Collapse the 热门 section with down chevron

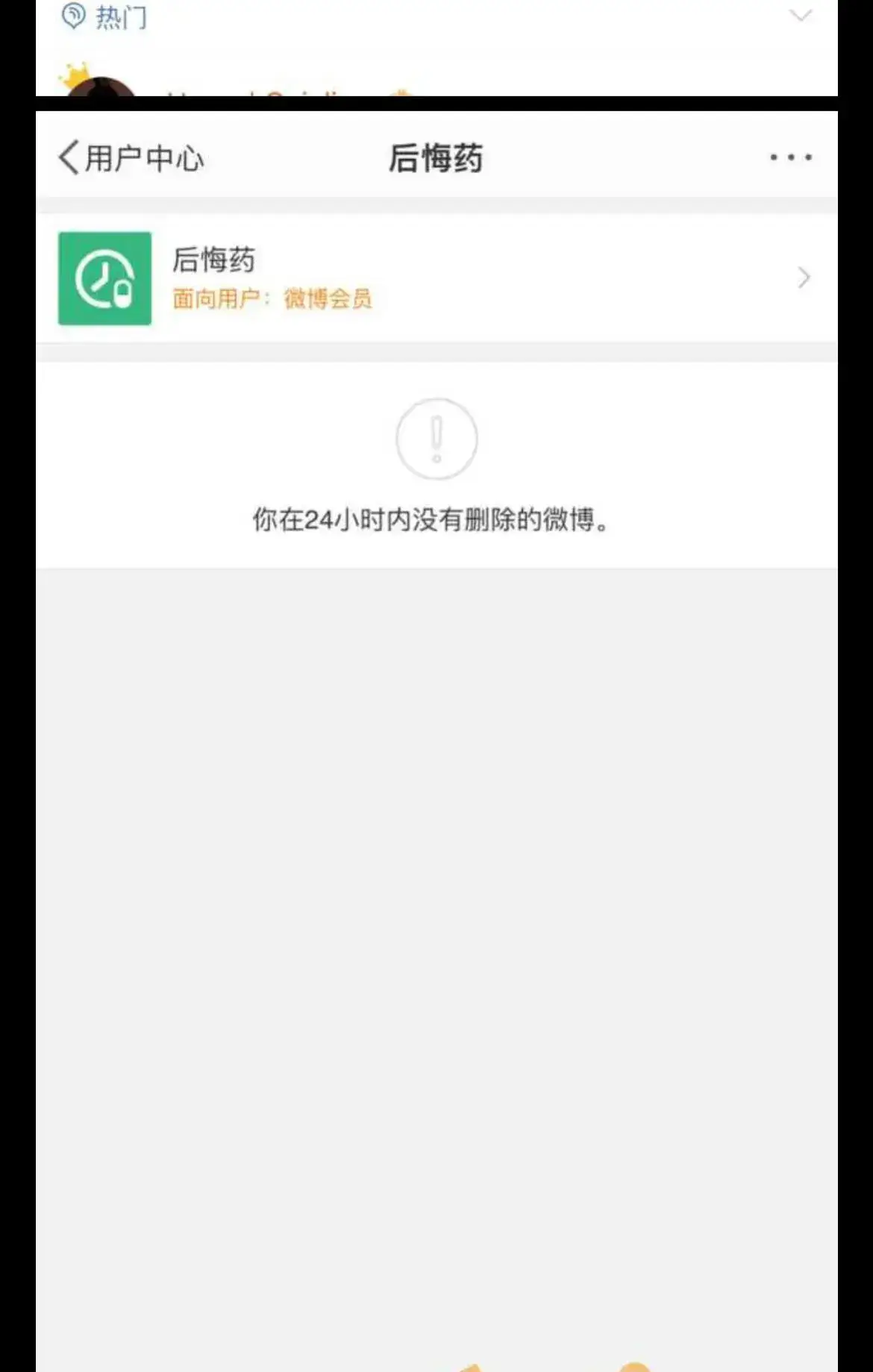[801, 15]
